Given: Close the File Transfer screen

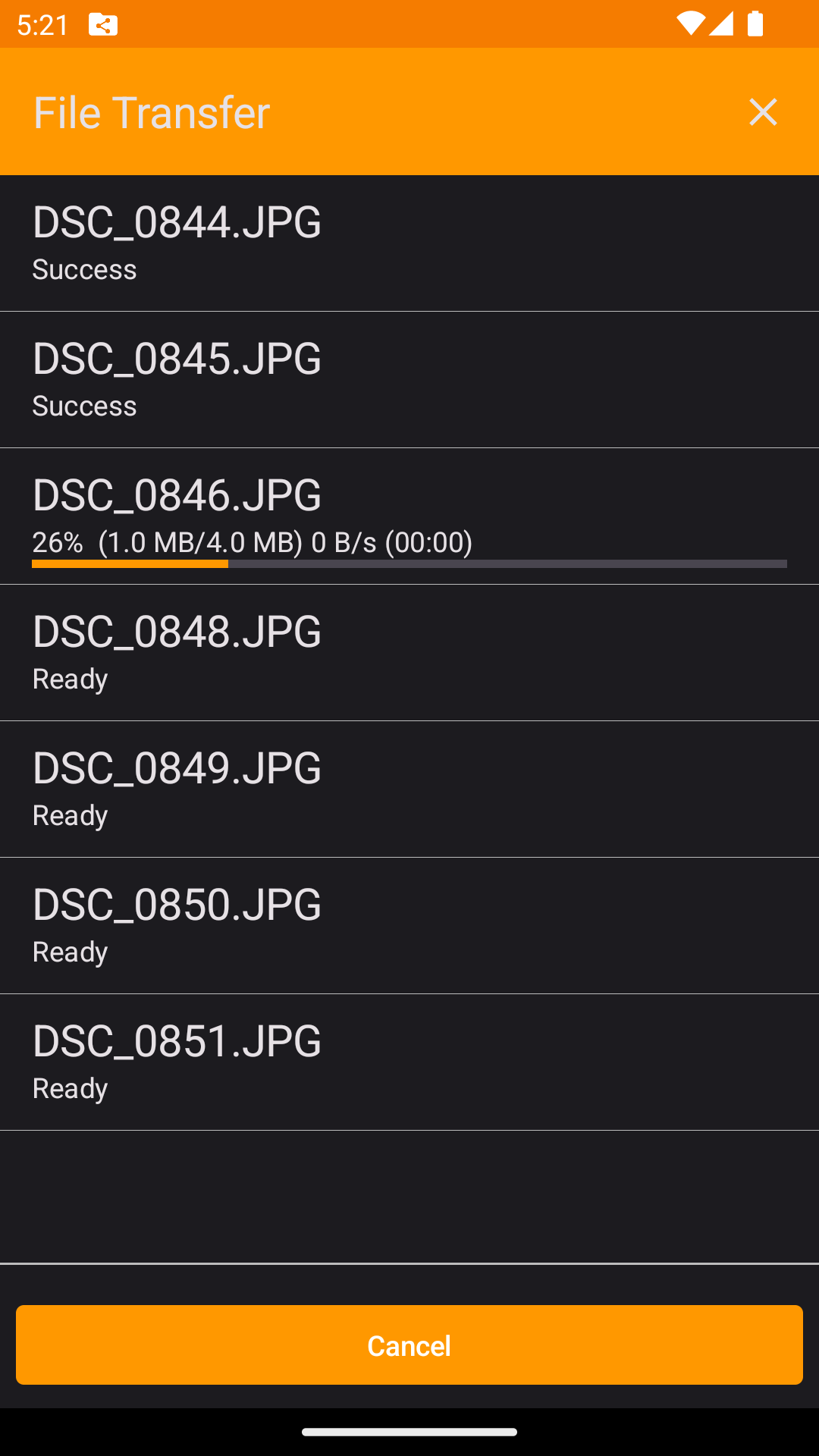Looking at the screenshot, I should pos(763,112).
